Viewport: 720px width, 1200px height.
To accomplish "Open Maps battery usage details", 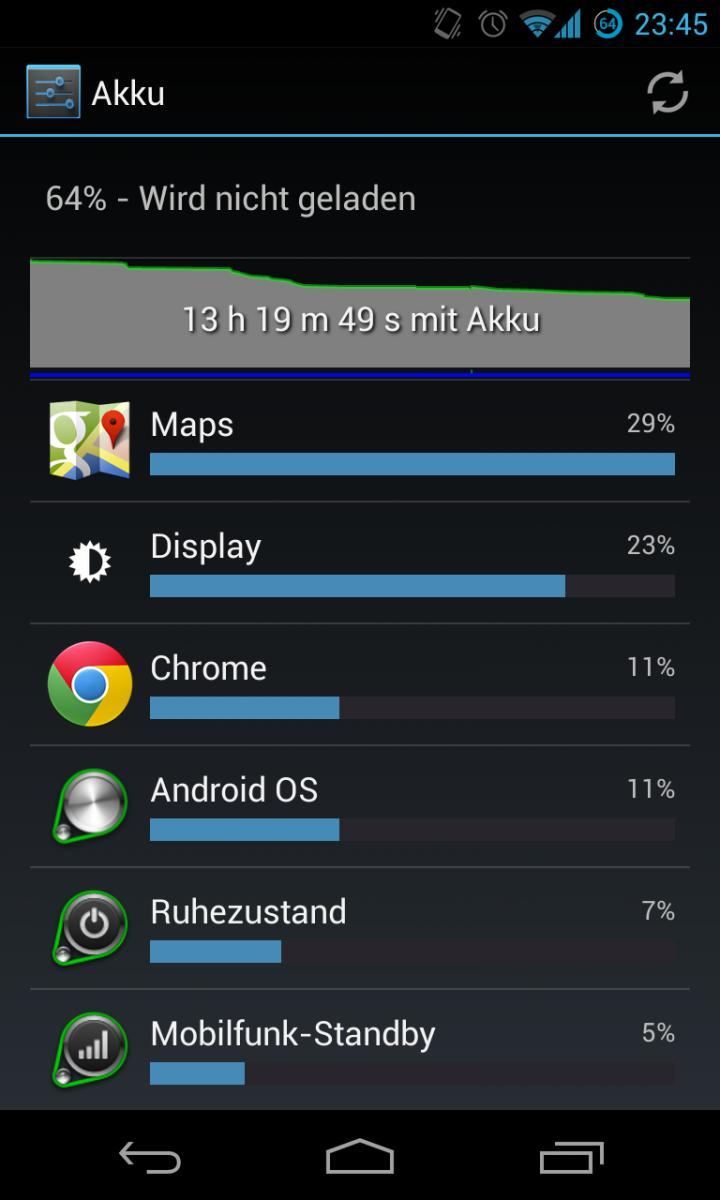I will (360, 441).
